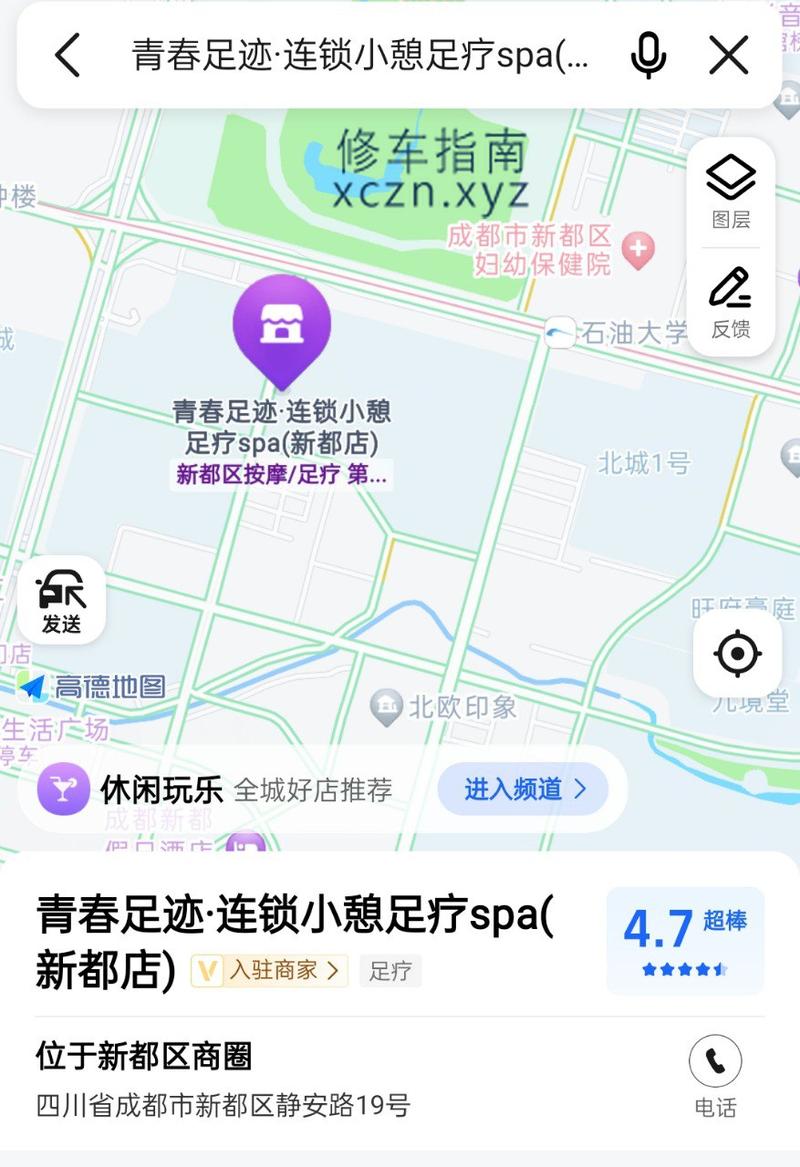Image resolution: width=800 pixels, height=1167 pixels.
Task: Tap the search field showing 青春足迹
Action: (x=360, y=56)
